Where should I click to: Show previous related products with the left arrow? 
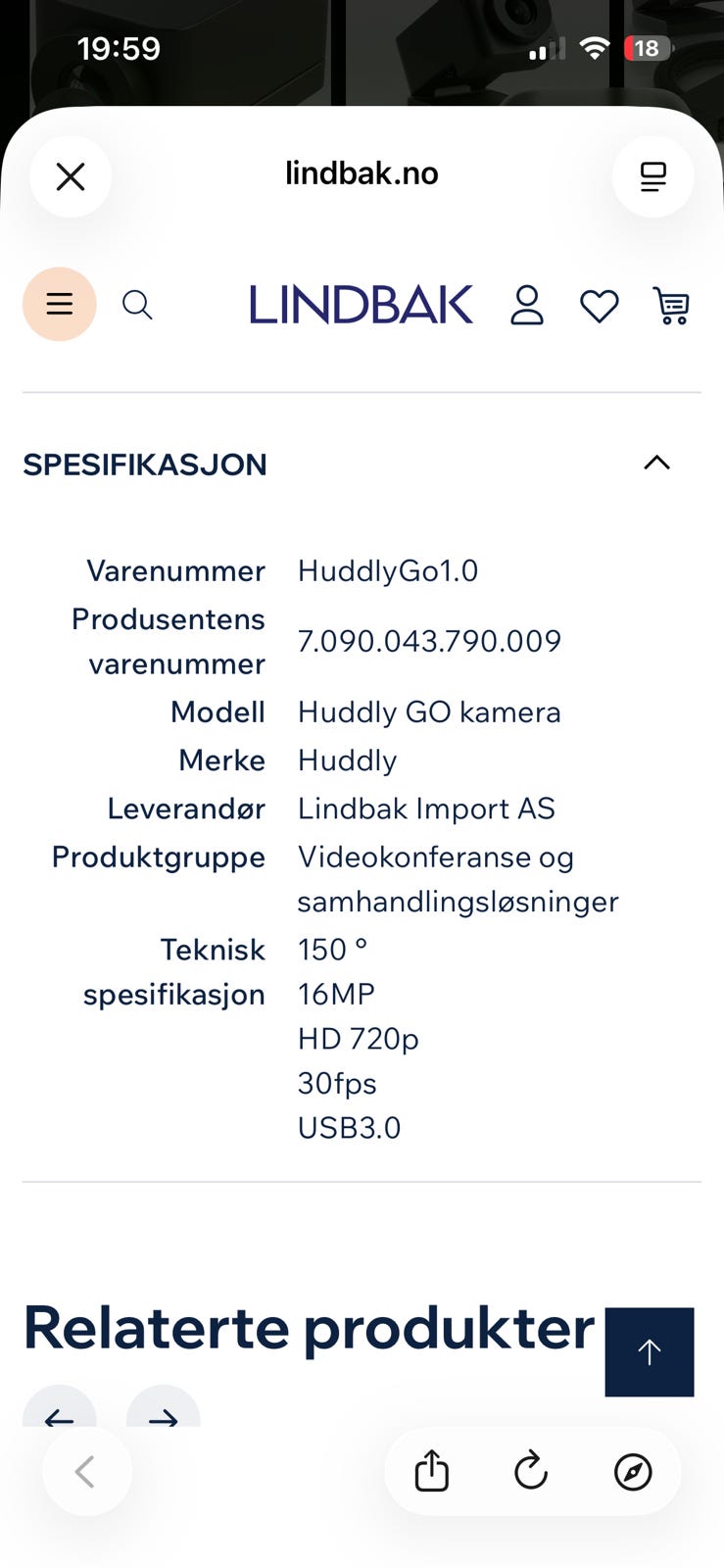[60, 1407]
